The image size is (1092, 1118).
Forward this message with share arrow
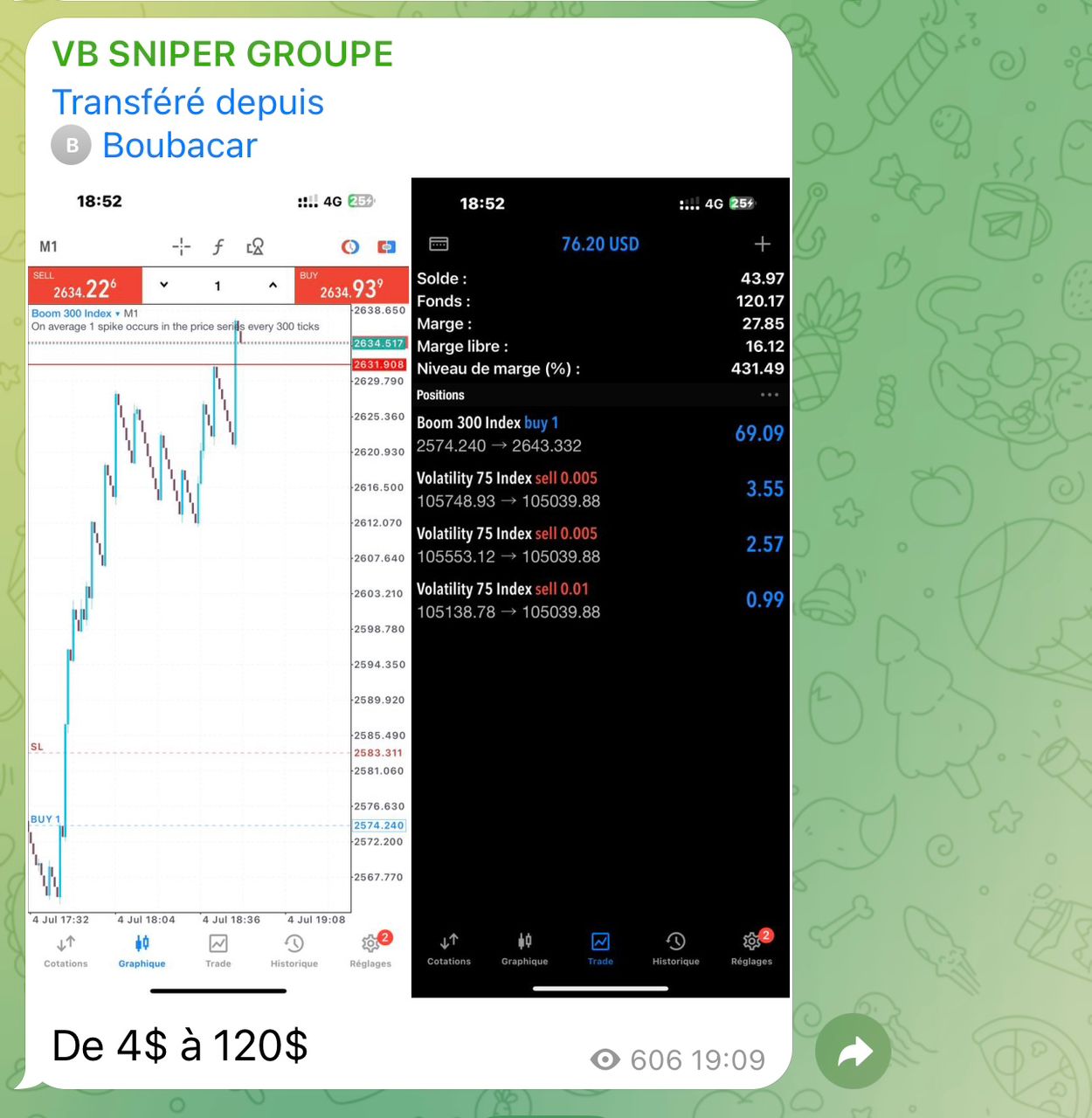click(853, 1051)
